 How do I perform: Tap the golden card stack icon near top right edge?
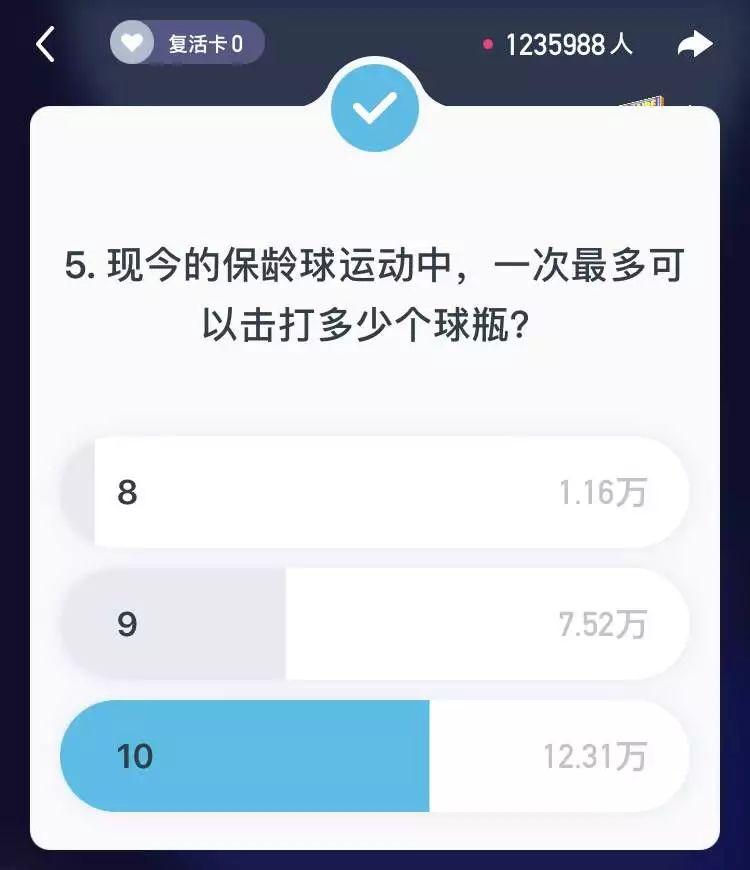645,100
